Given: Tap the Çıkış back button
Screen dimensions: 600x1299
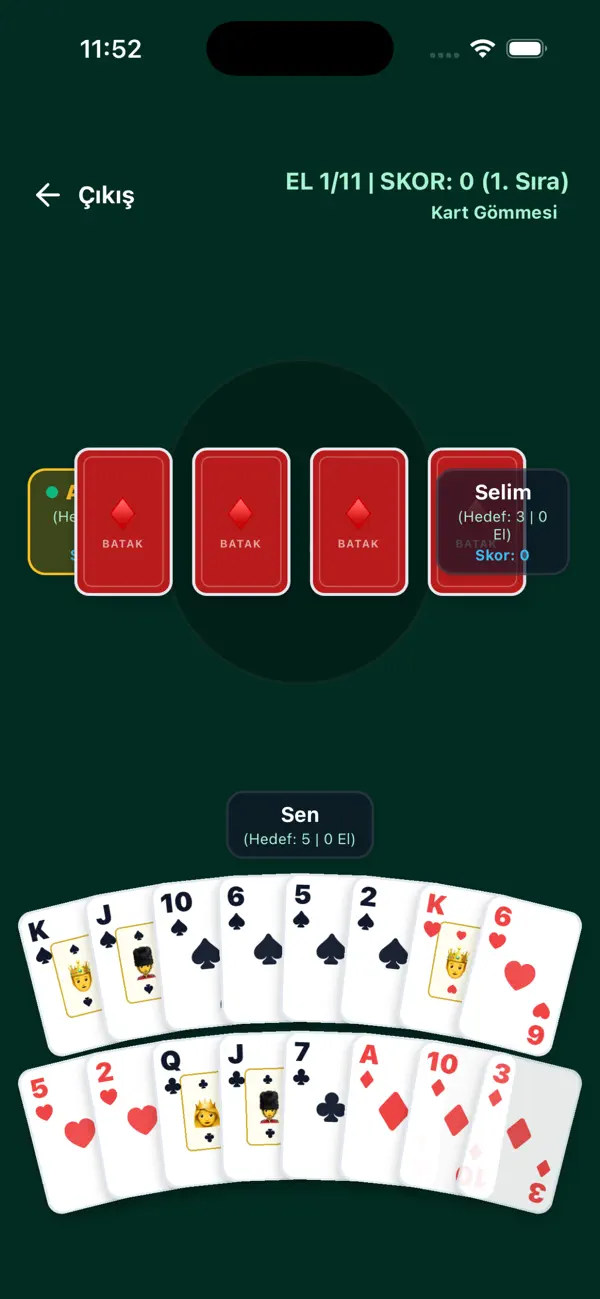Looking at the screenshot, I should pyautogui.click(x=85, y=195).
